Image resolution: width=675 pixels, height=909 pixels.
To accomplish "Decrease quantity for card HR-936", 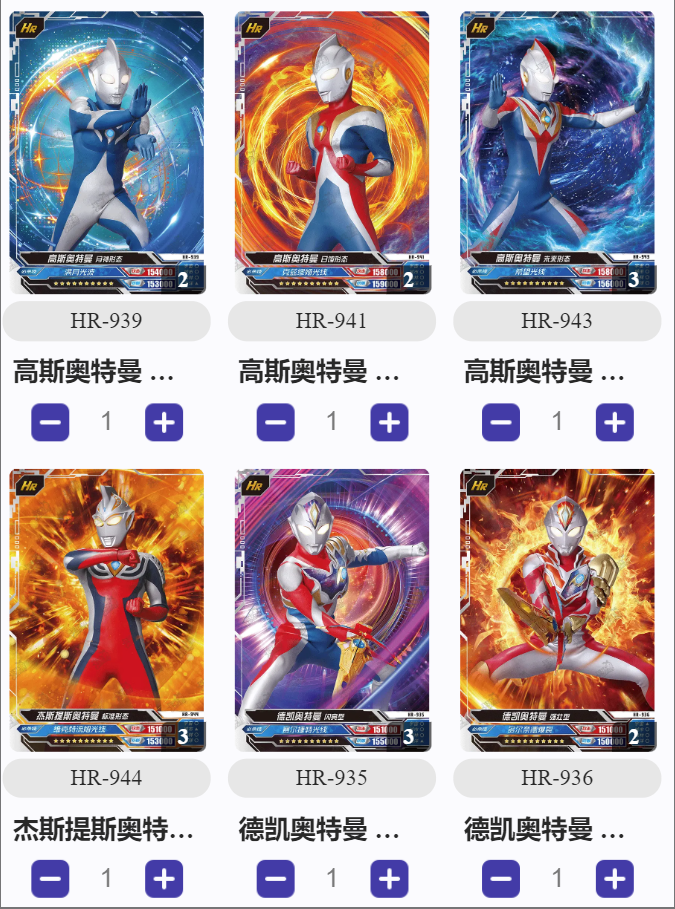I will (501, 879).
